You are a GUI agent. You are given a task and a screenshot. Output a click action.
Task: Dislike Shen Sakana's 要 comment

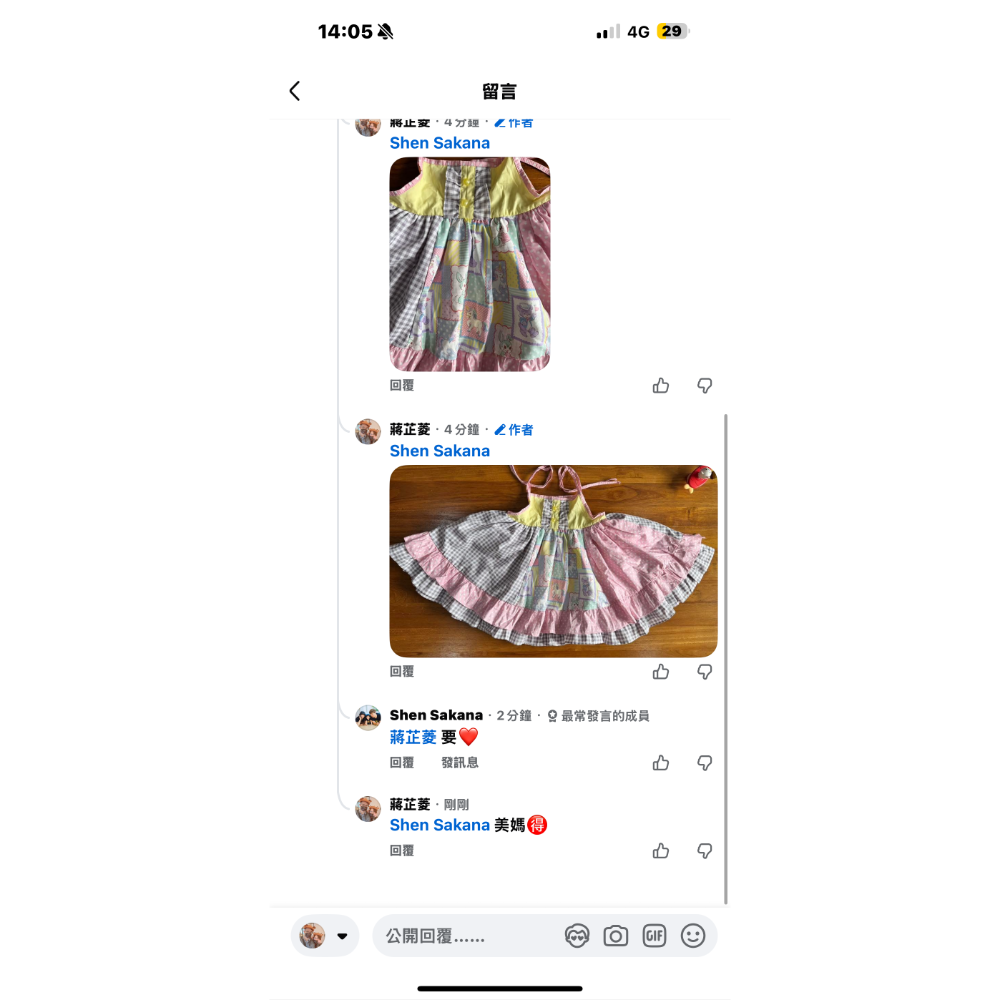(705, 763)
